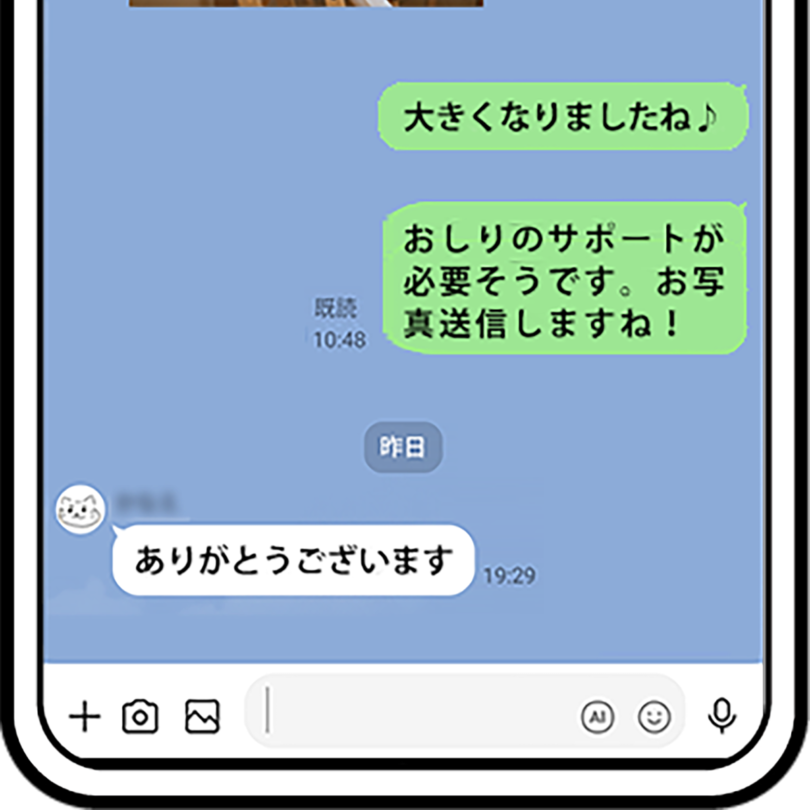810x810 pixels.
Task: Open the camera to take a photo
Action: coord(141,716)
